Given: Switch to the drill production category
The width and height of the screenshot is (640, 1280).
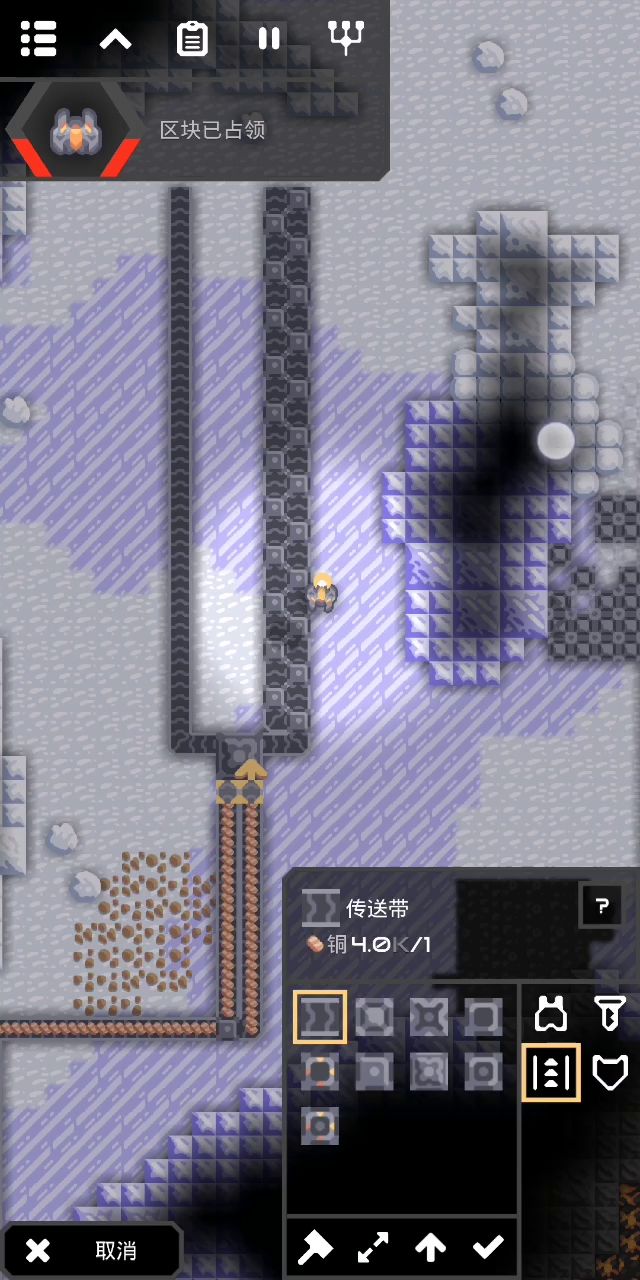Looking at the screenshot, I should 609,1015.
